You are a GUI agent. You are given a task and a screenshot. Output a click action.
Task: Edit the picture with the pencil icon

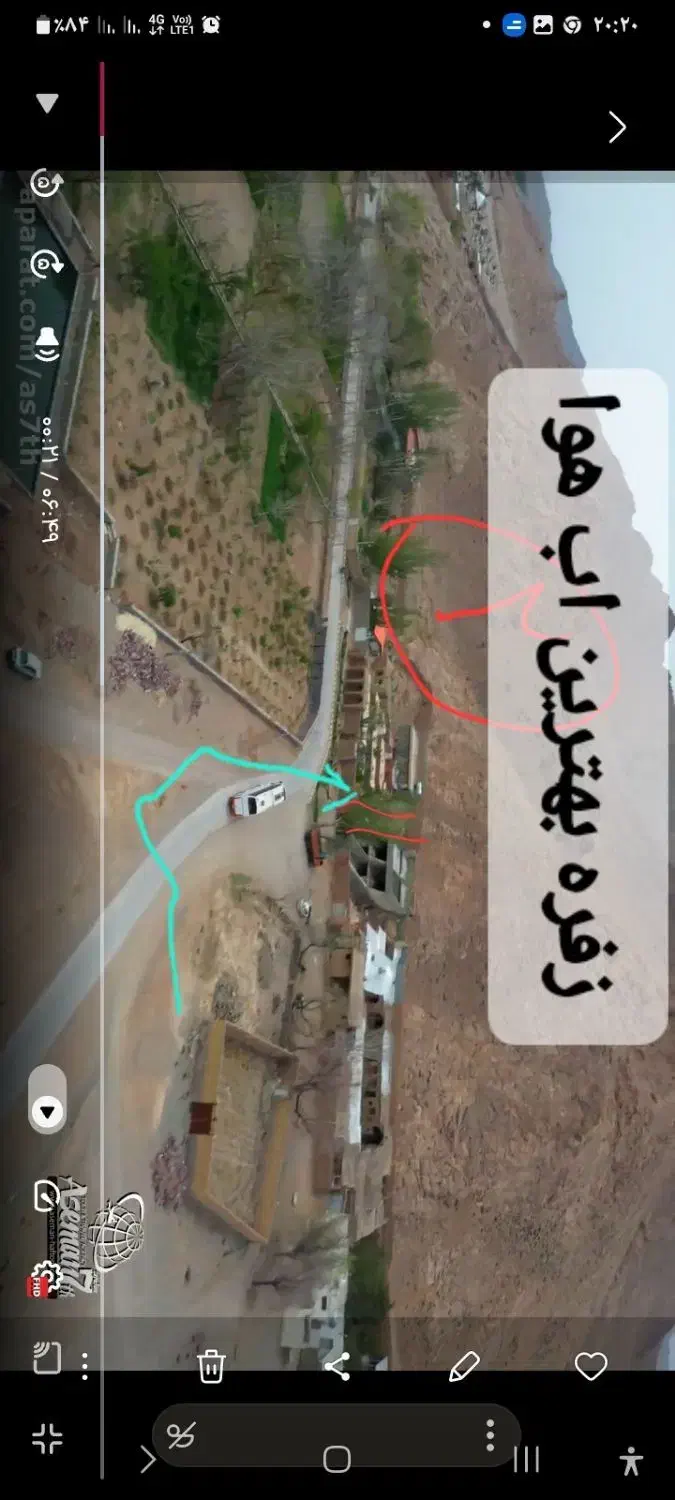pyautogui.click(x=464, y=1367)
